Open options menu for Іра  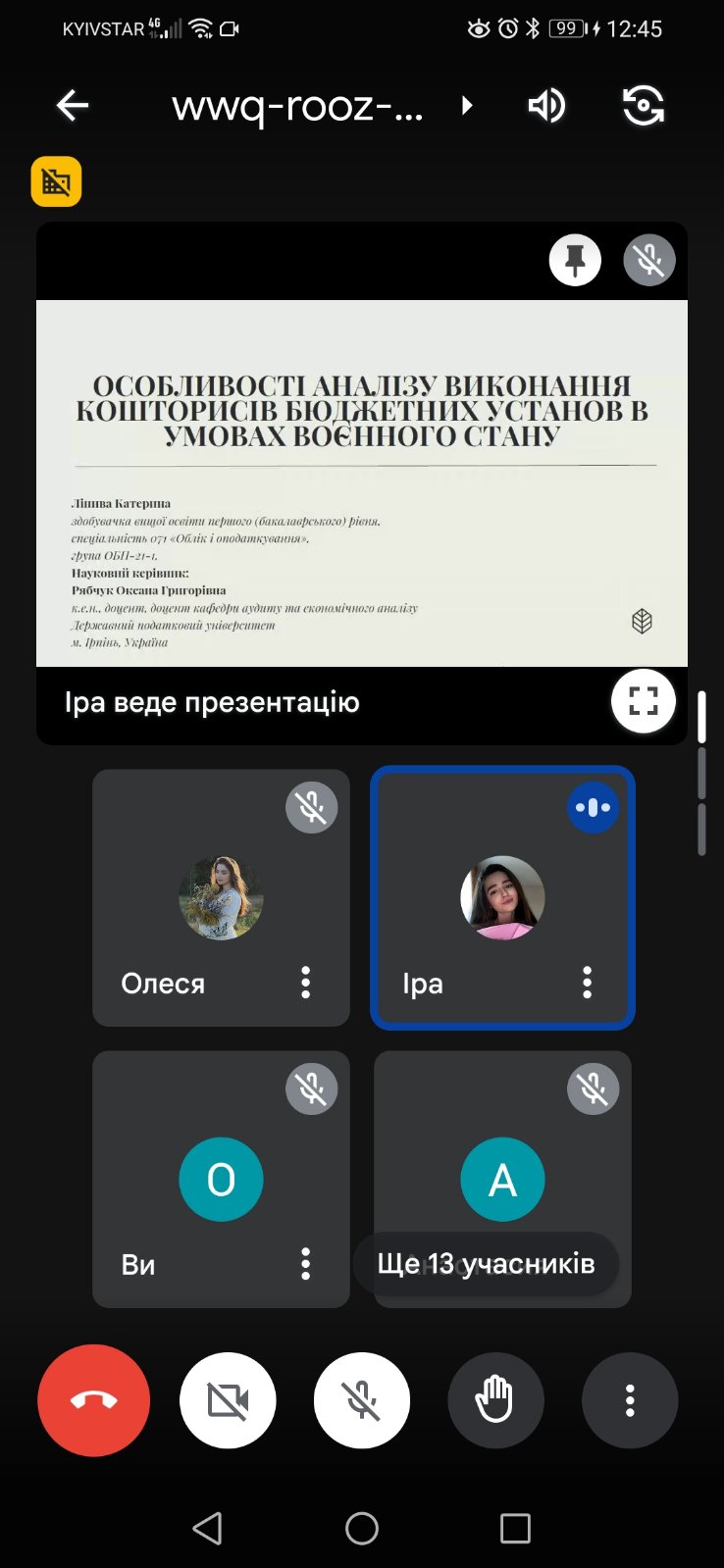pos(587,983)
